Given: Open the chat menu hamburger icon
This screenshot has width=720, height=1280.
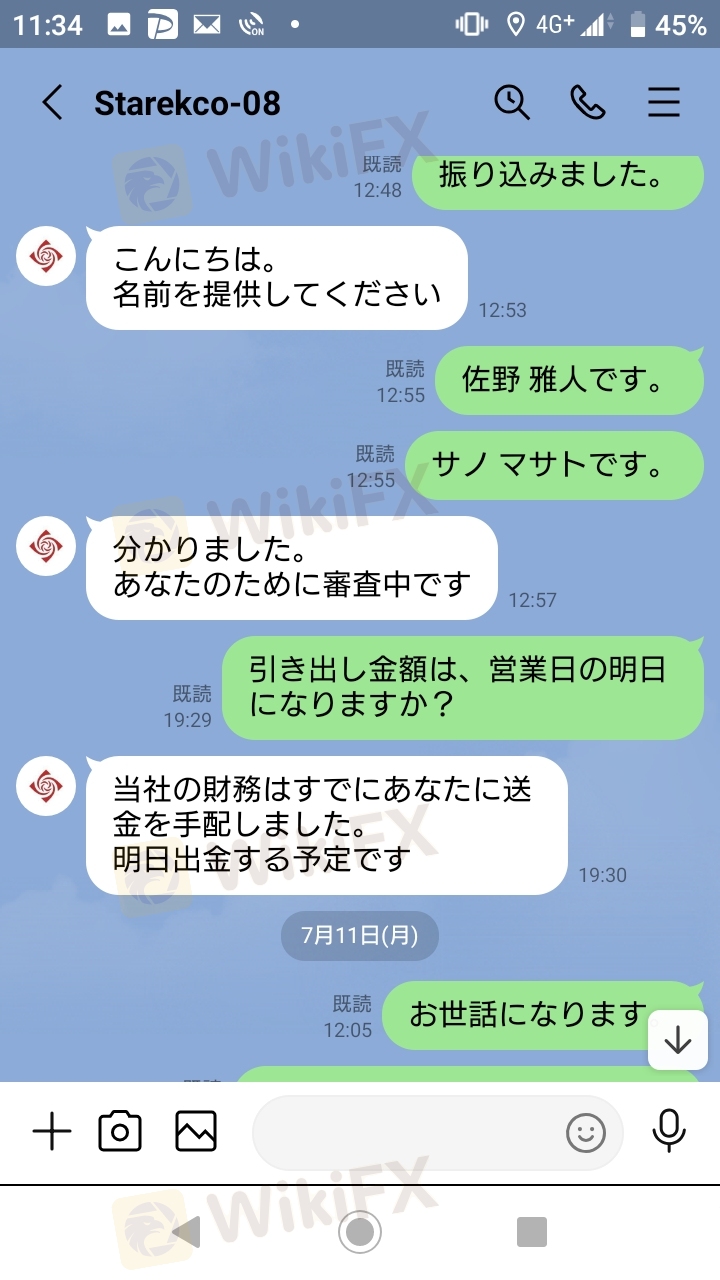Looking at the screenshot, I should click(x=664, y=102).
